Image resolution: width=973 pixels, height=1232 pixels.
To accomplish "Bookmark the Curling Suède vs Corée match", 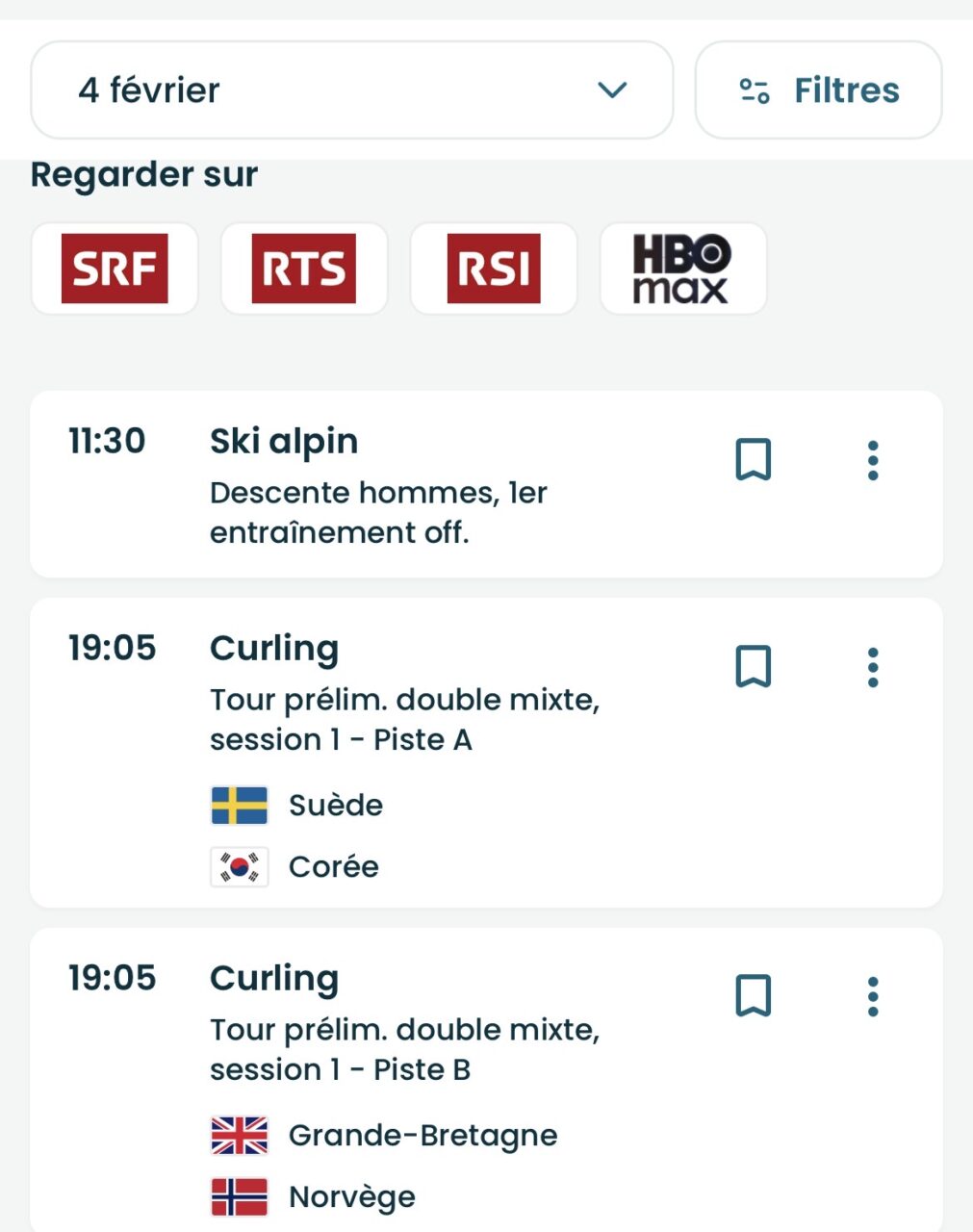I will click(754, 667).
